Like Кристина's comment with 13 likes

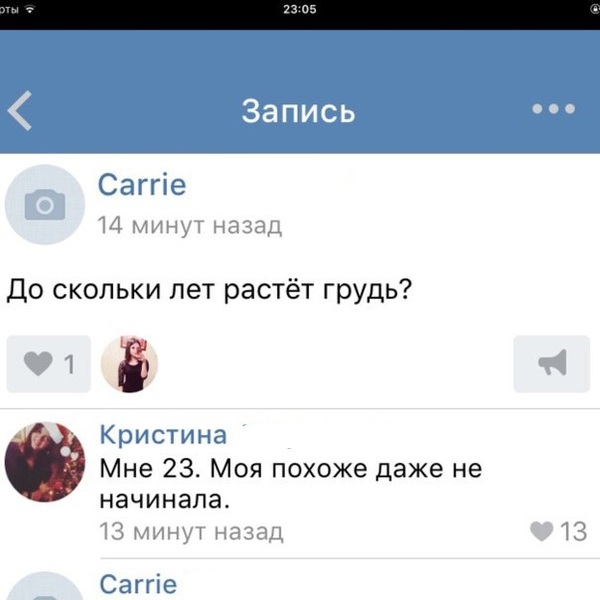pos(558,530)
